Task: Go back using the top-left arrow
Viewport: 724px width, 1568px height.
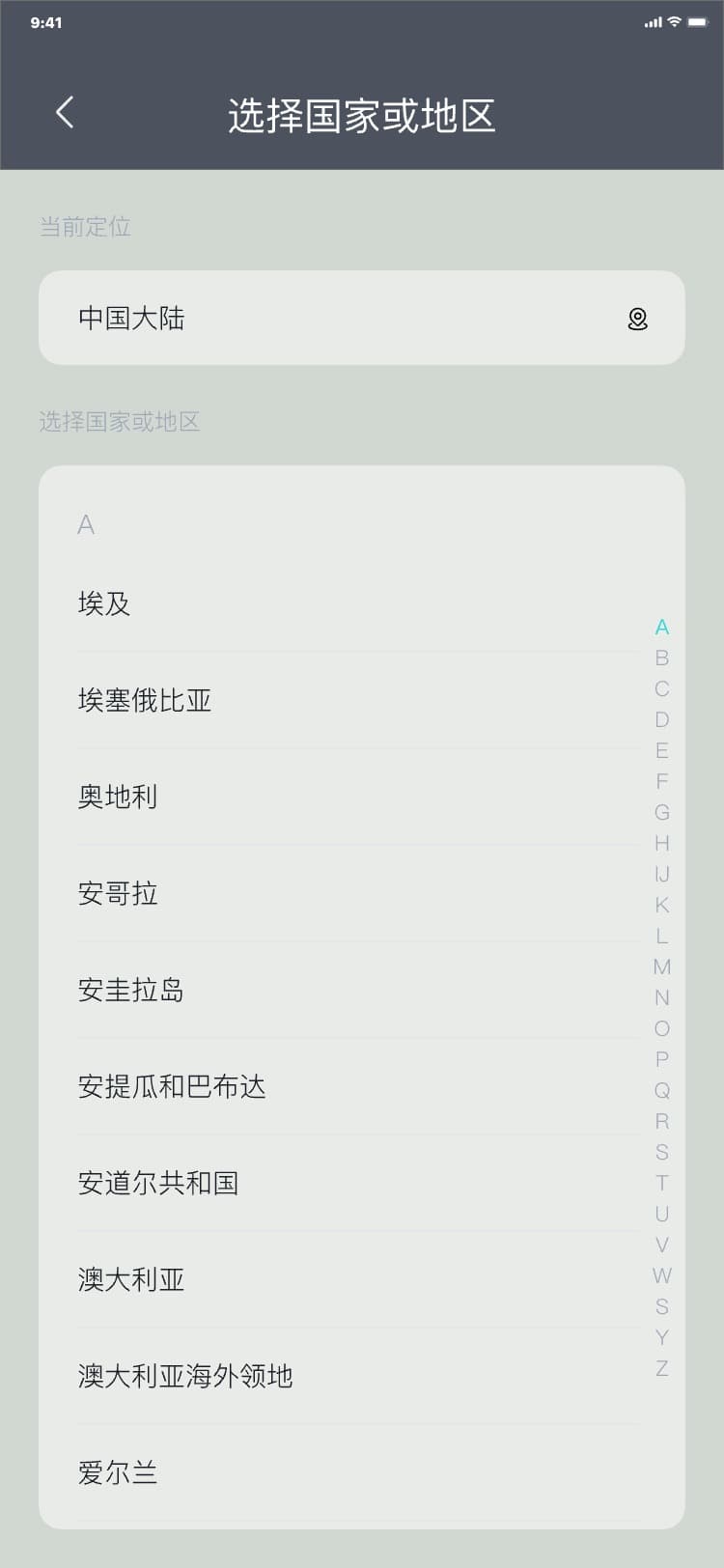Action: point(65,113)
